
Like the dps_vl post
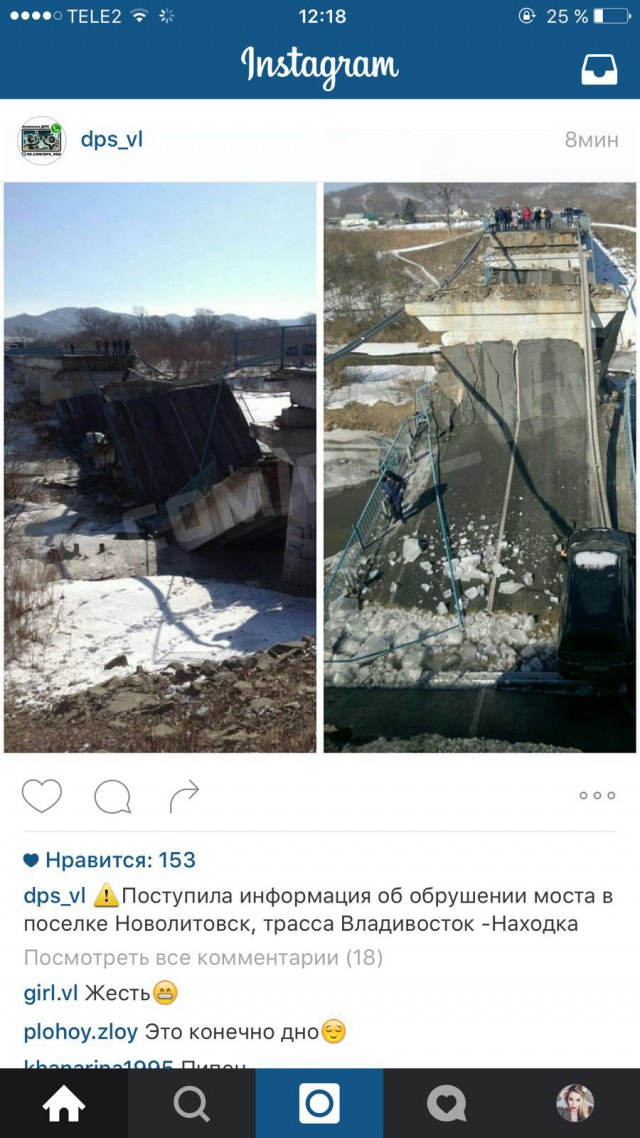(42, 796)
